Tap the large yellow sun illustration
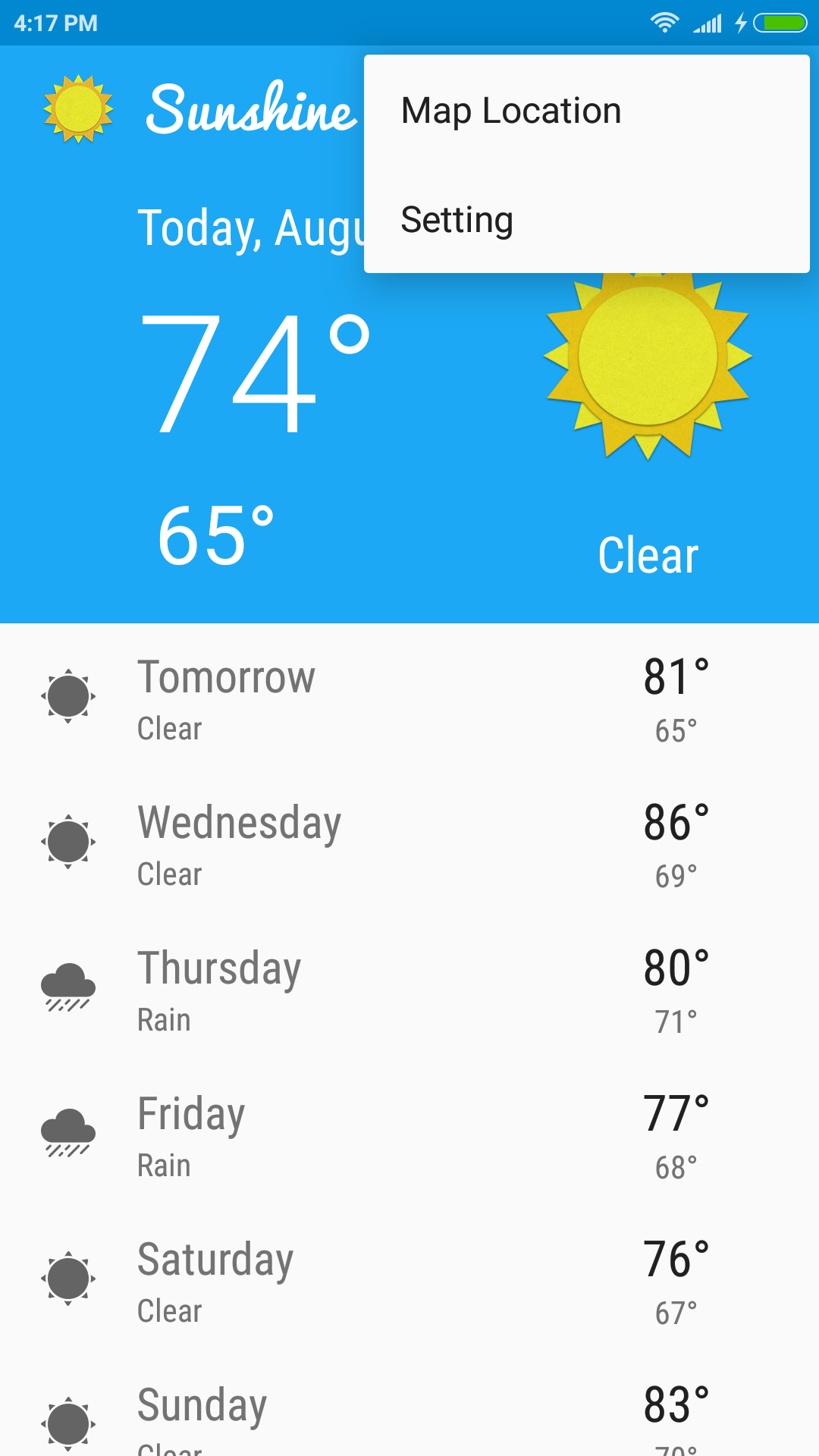The width and height of the screenshot is (819, 1456). 648,364
